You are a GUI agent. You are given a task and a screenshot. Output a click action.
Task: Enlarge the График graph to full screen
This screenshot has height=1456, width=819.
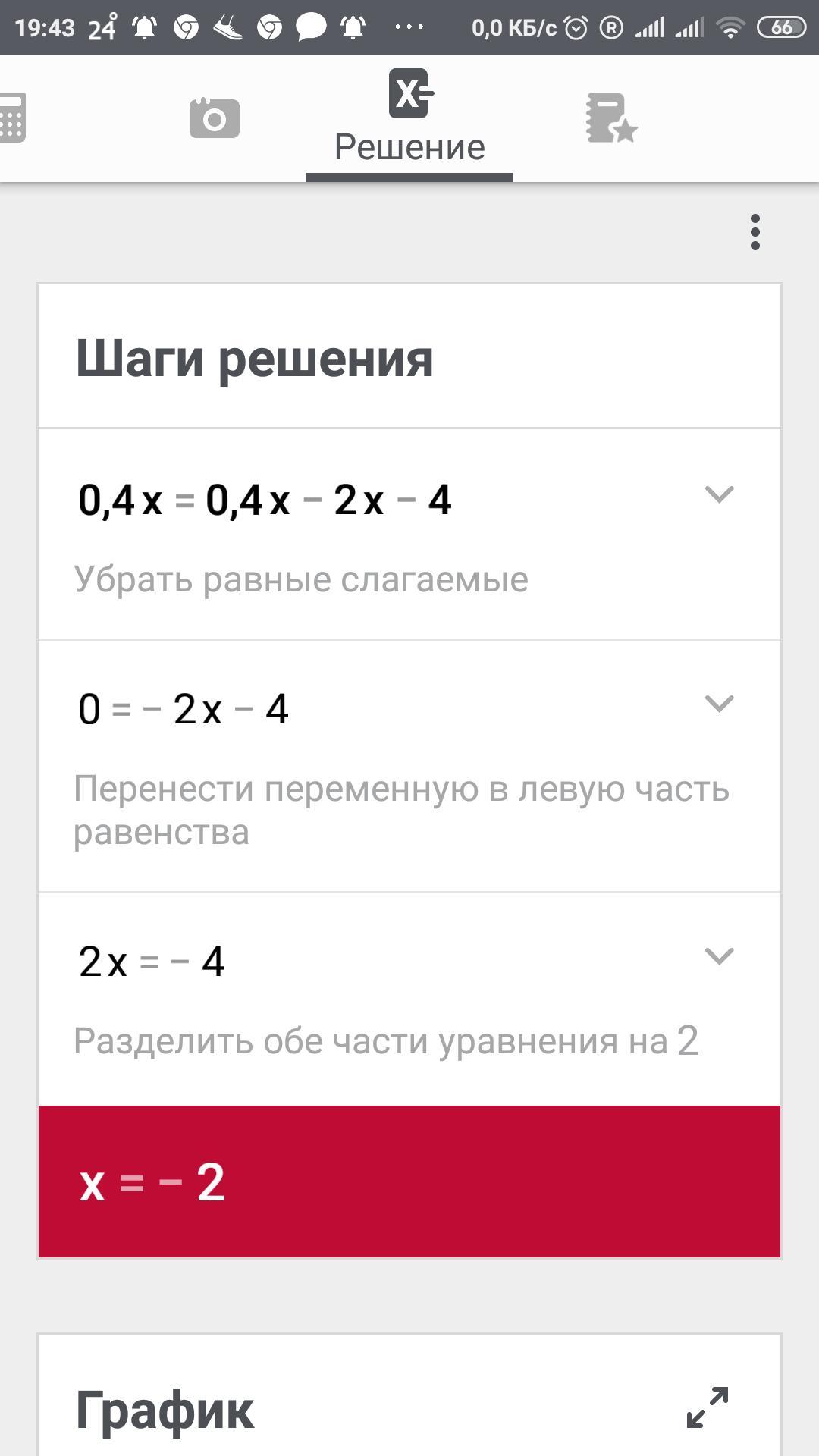[708, 1407]
